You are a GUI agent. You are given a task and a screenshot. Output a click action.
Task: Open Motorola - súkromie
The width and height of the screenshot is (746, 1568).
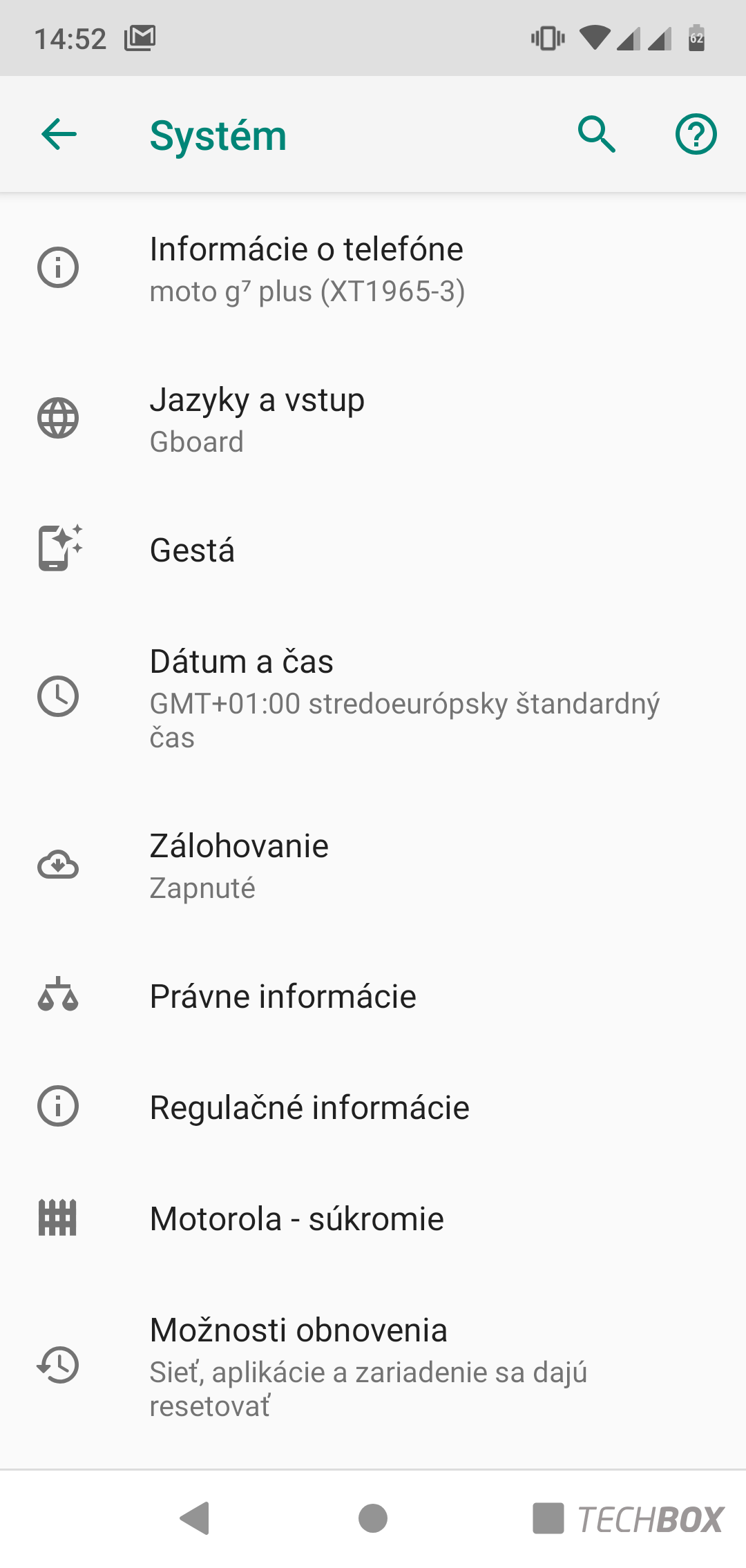point(373,1218)
